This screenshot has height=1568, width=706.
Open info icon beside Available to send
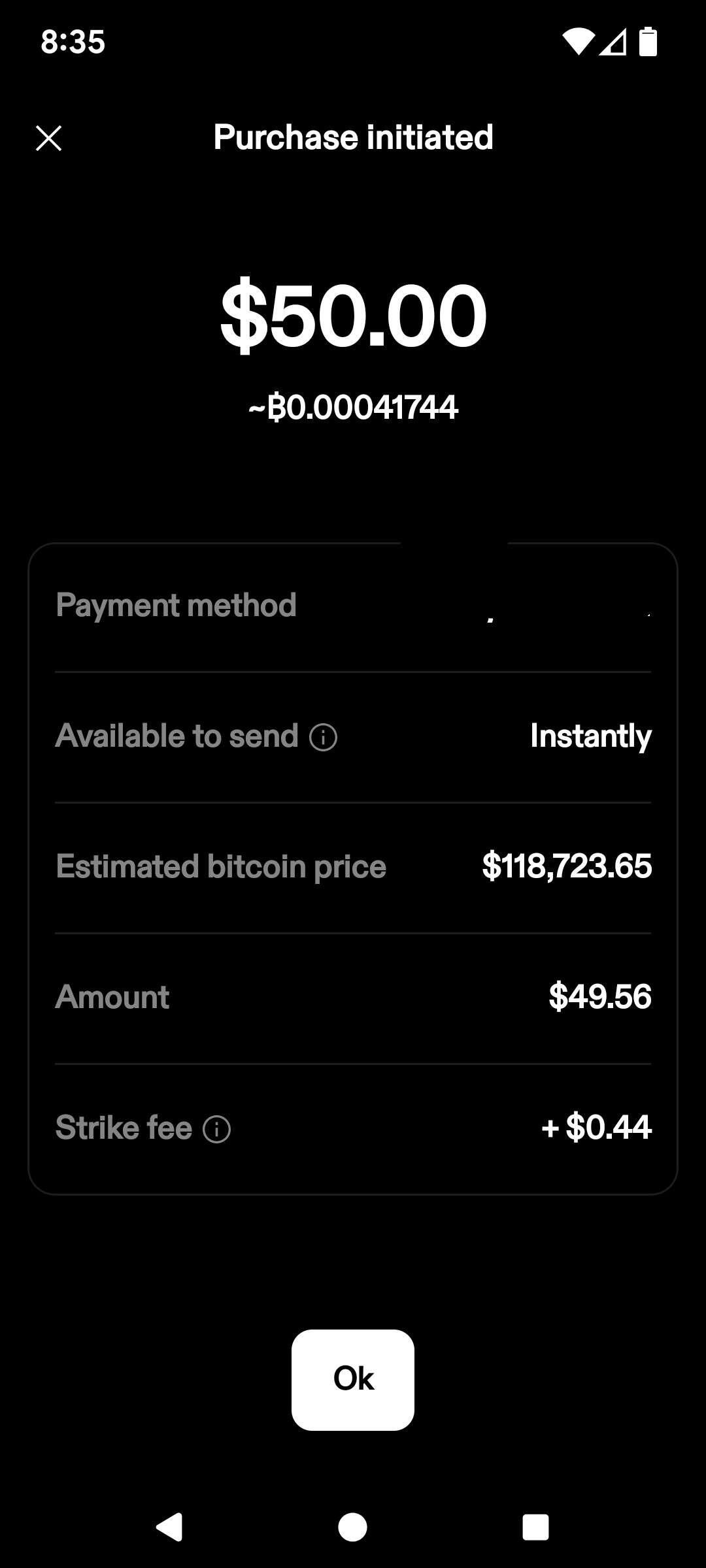pyautogui.click(x=323, y=737)
